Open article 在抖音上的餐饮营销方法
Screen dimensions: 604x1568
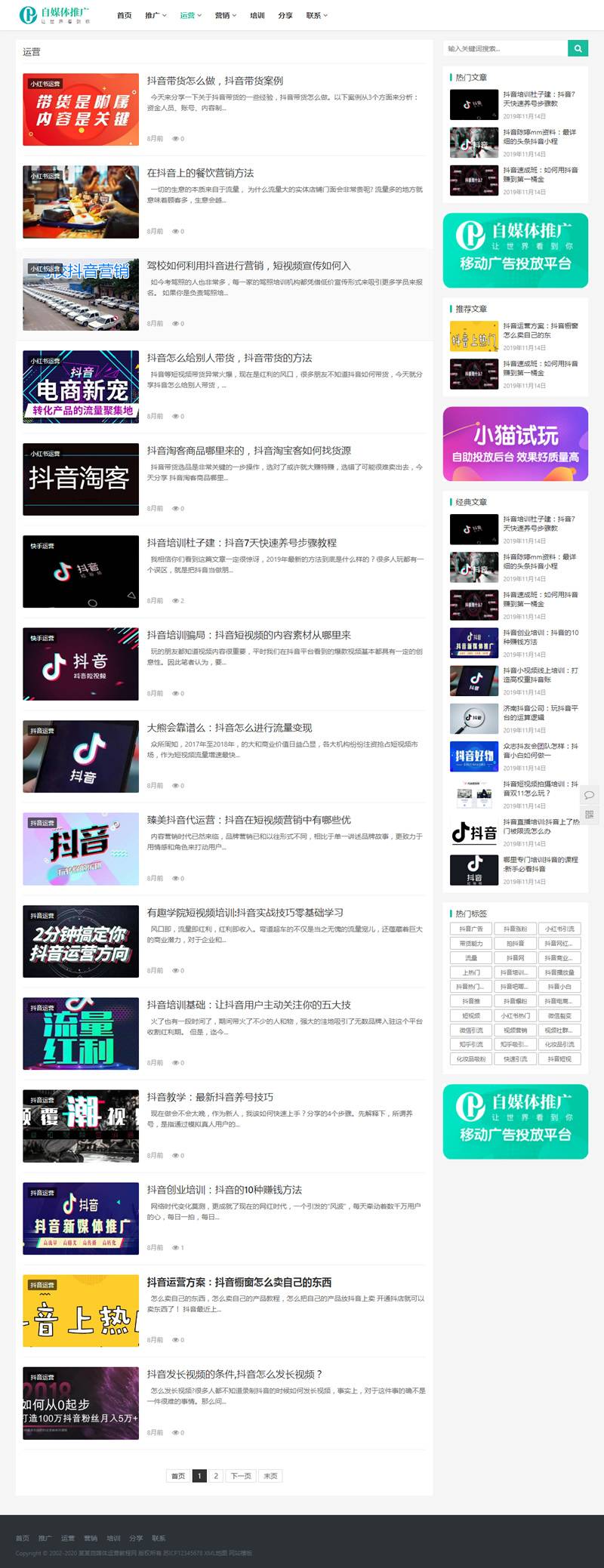[200, 173]
